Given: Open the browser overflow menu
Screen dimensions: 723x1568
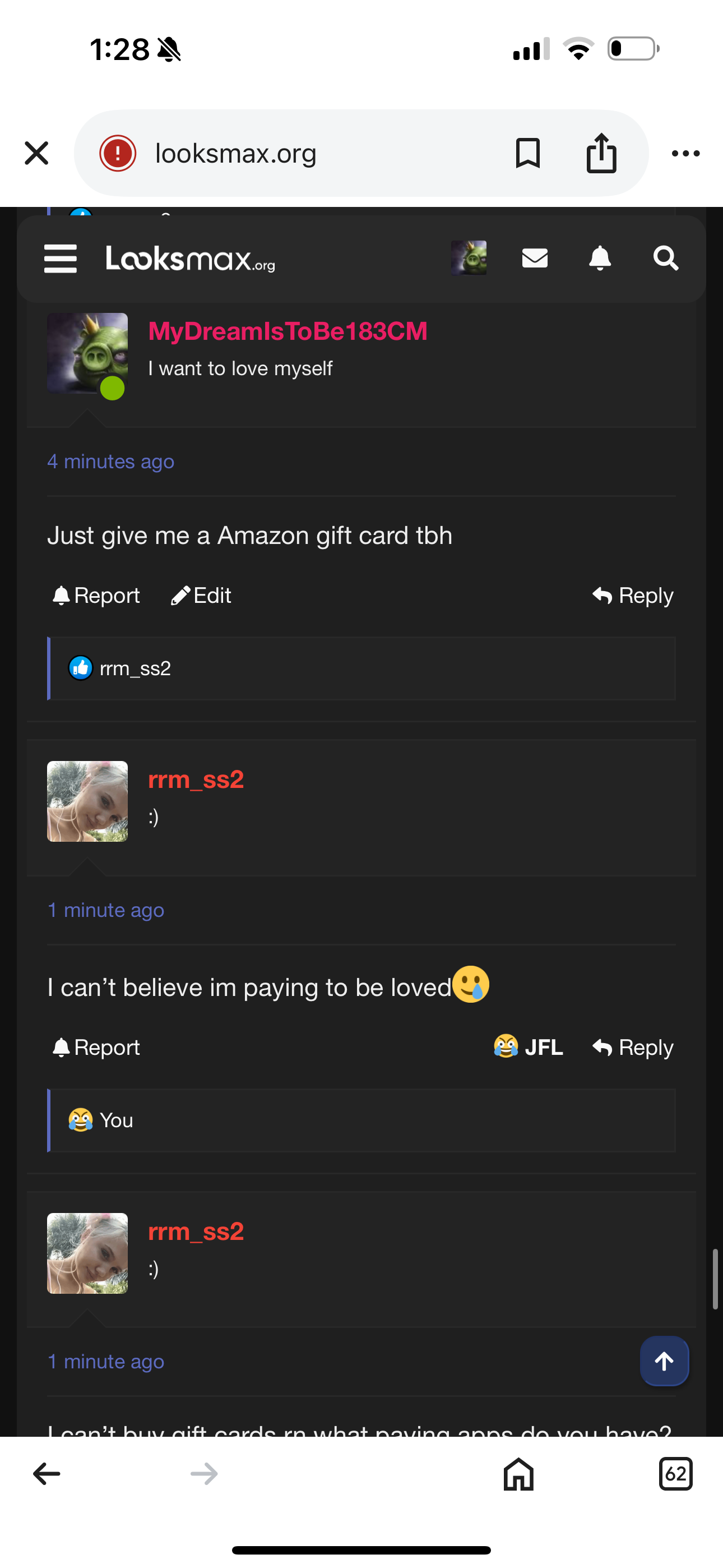Looking at the screenshot, I should [685, 154].
